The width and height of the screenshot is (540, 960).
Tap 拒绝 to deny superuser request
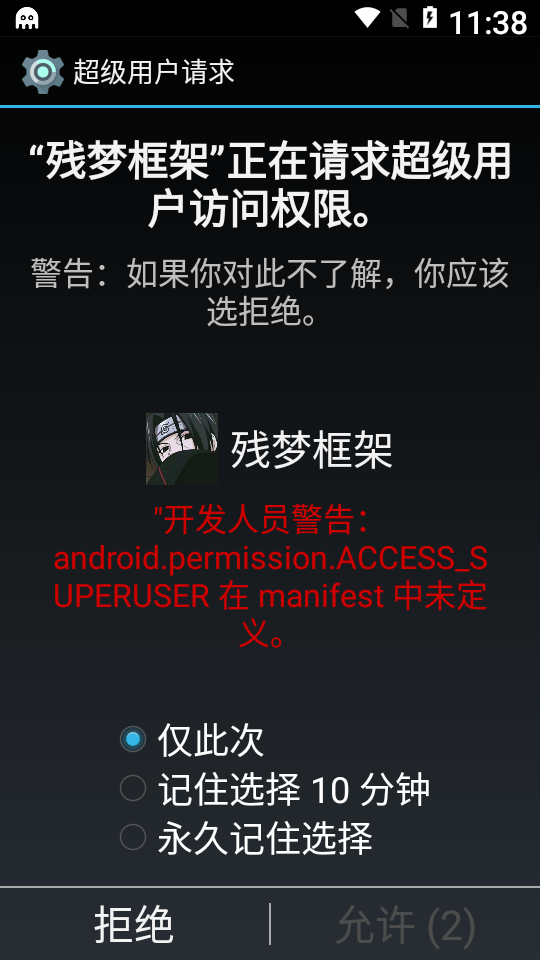click(x=134, y=924)
